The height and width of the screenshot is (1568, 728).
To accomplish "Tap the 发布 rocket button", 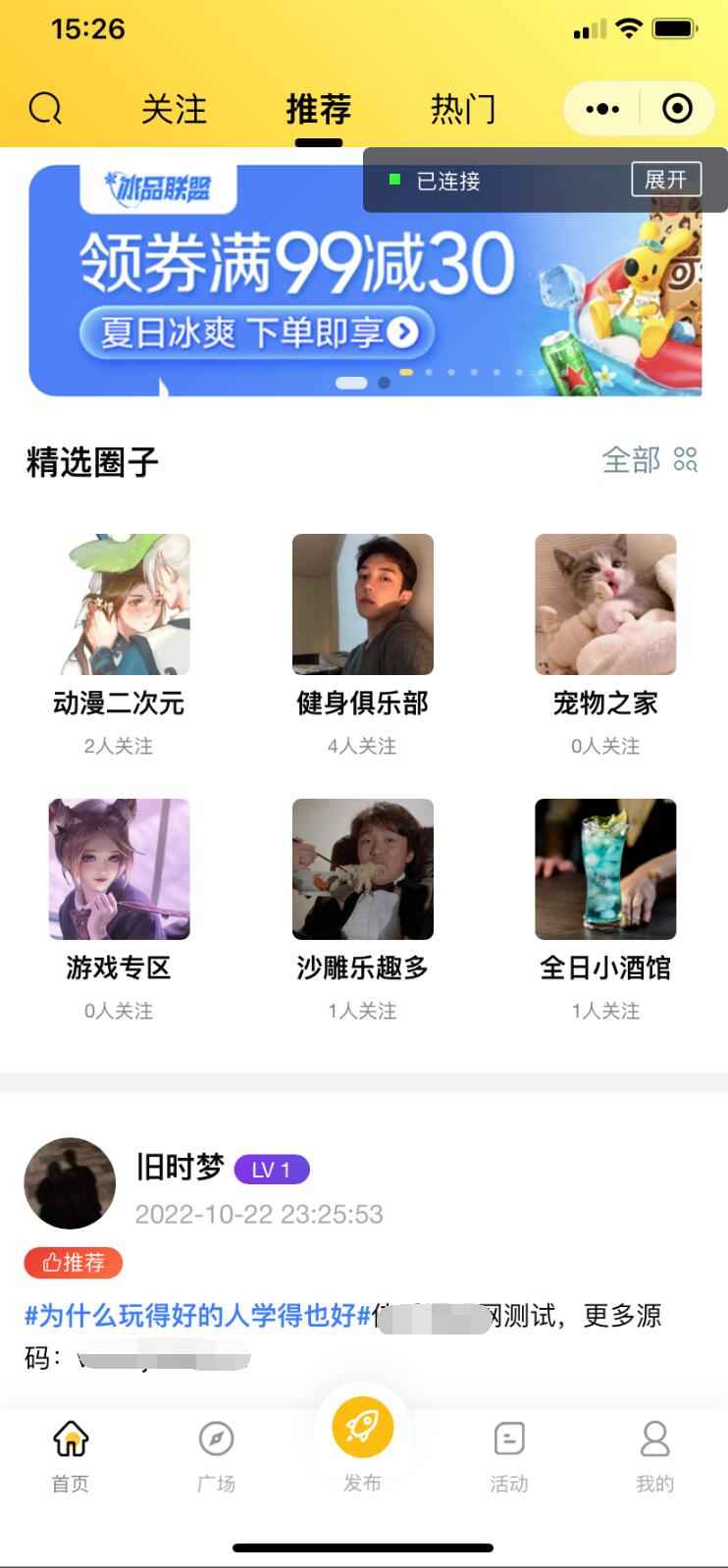I will (x=362, y=1429).
